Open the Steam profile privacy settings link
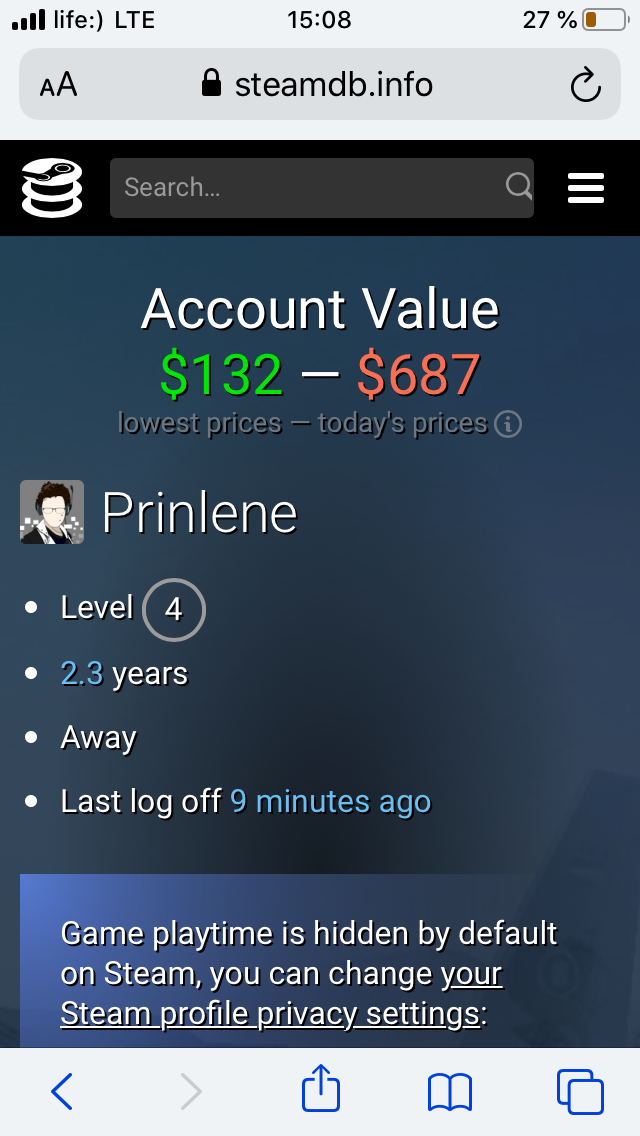This screenshot has width=640, height=1136. coord(281,994)
